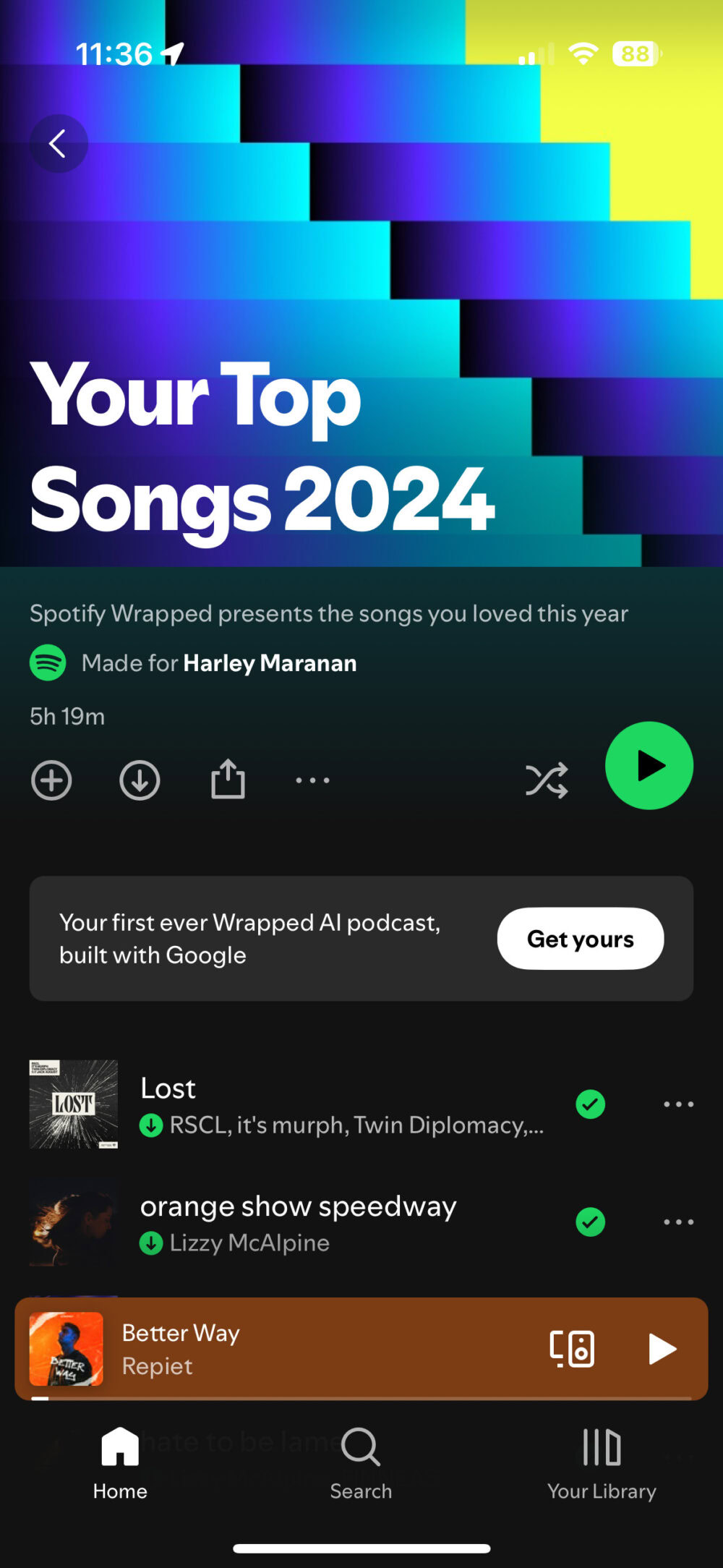The image size is (723, 1568).
Task: Resume Better Way in the mini player
Action: coord(661,1349)
